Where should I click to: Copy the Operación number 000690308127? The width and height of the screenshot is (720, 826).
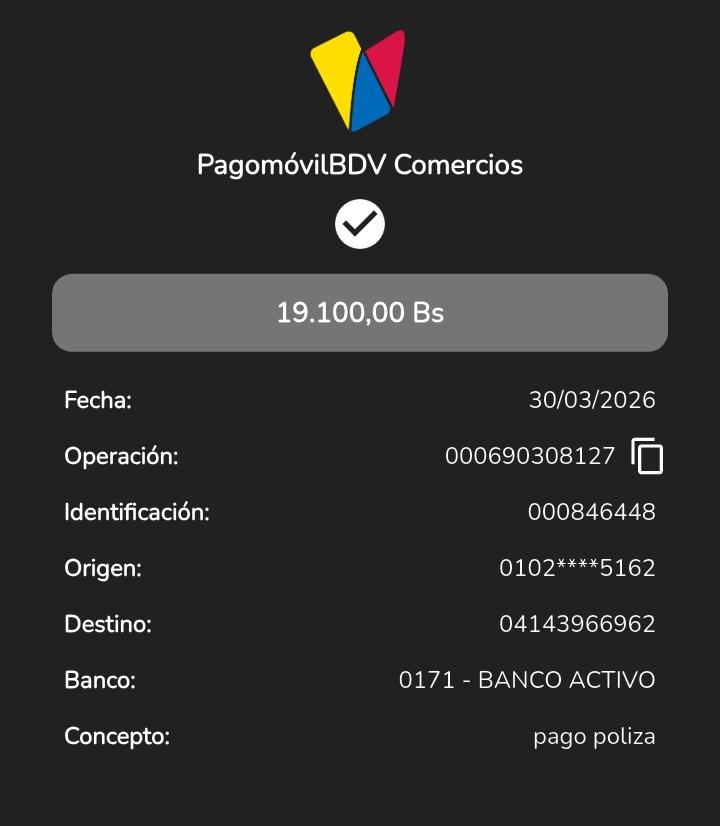(647, 456)
